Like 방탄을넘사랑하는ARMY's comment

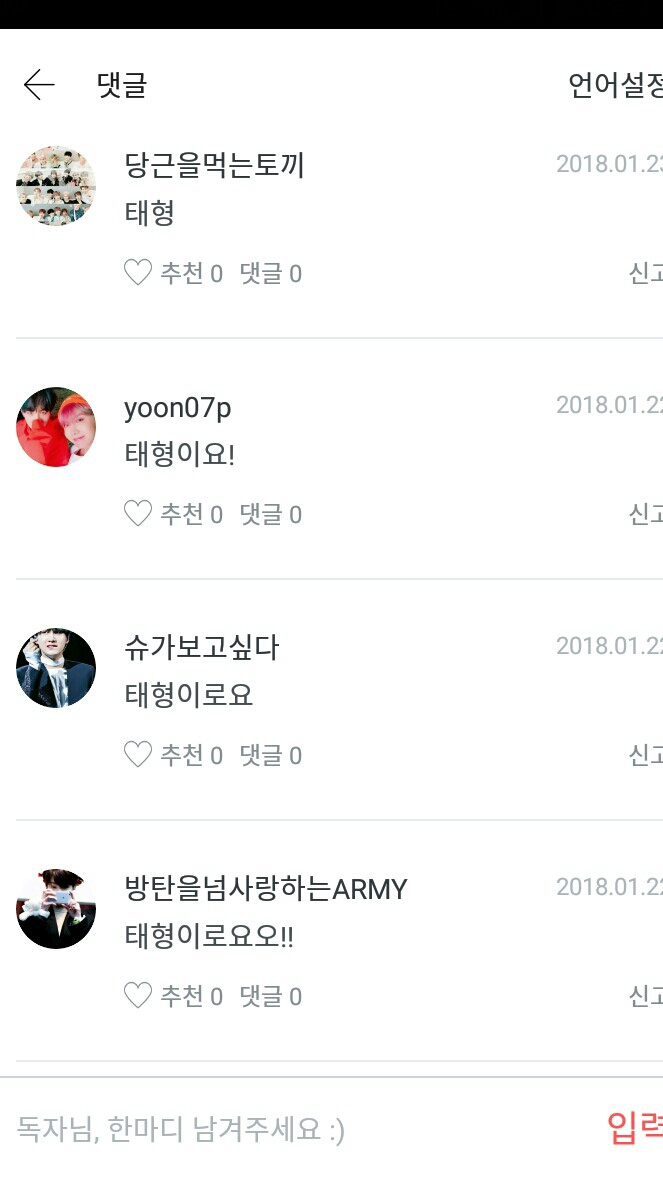pos(173,995)
